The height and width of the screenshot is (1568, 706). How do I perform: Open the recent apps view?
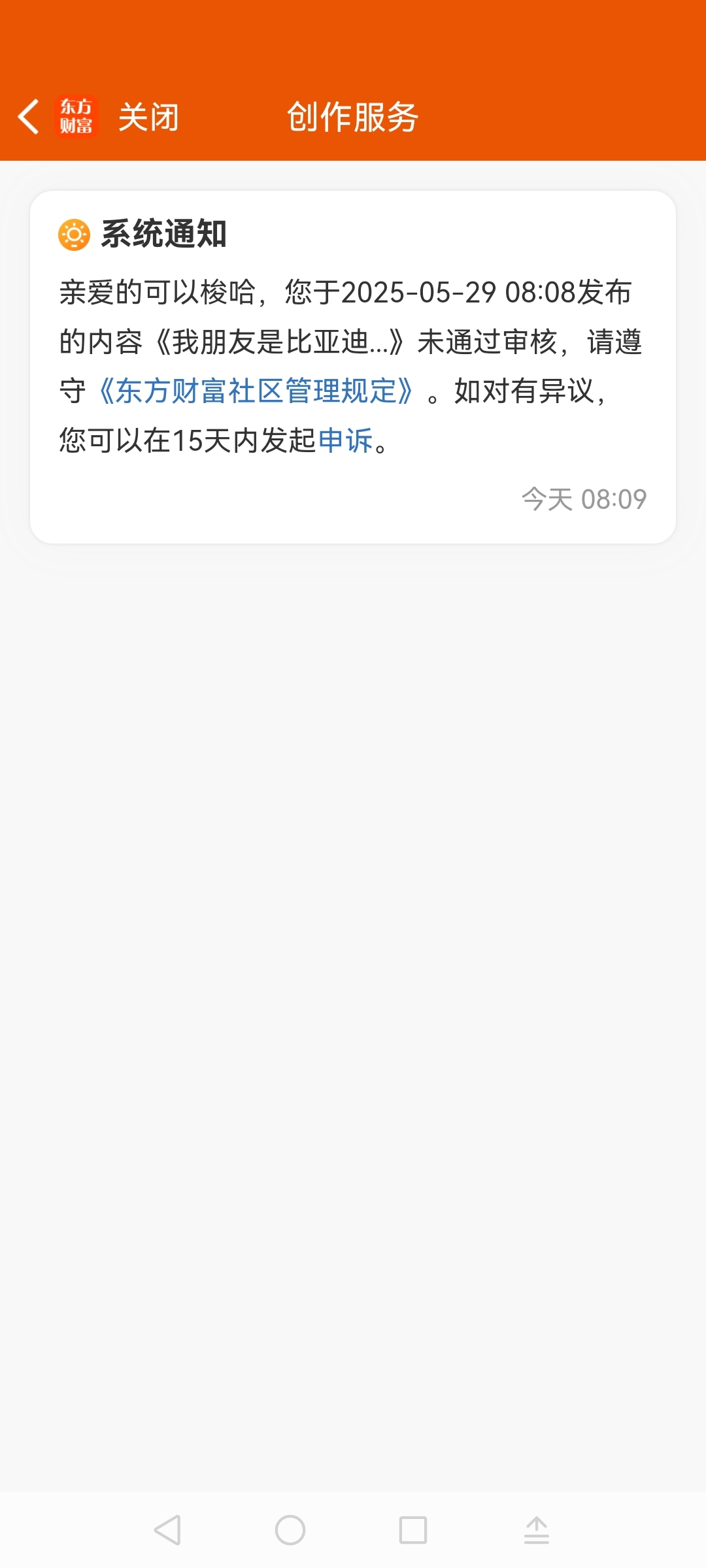pos(413,1530)
